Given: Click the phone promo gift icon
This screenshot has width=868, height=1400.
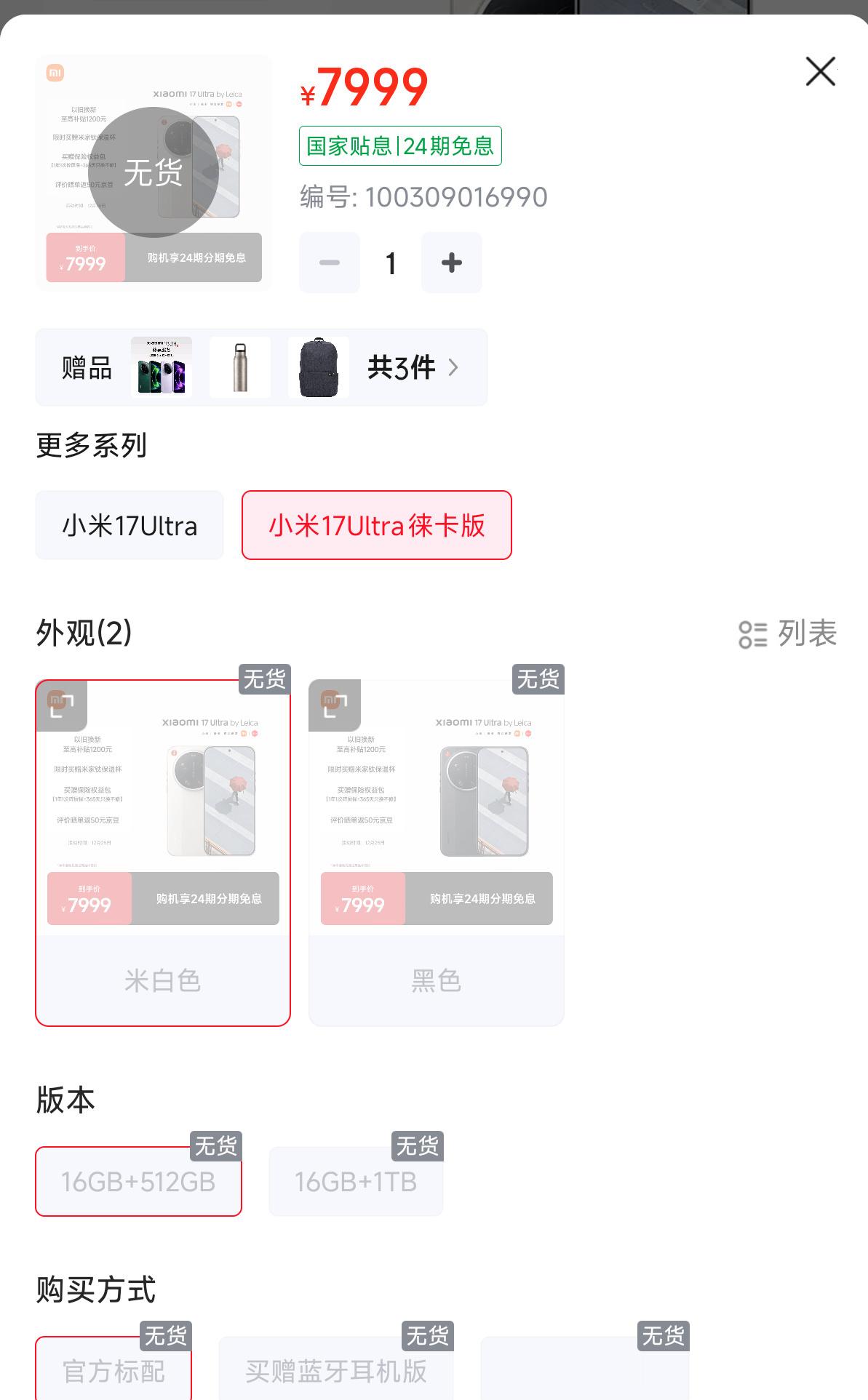Looking at the screenshot, I should pos(160,367).
